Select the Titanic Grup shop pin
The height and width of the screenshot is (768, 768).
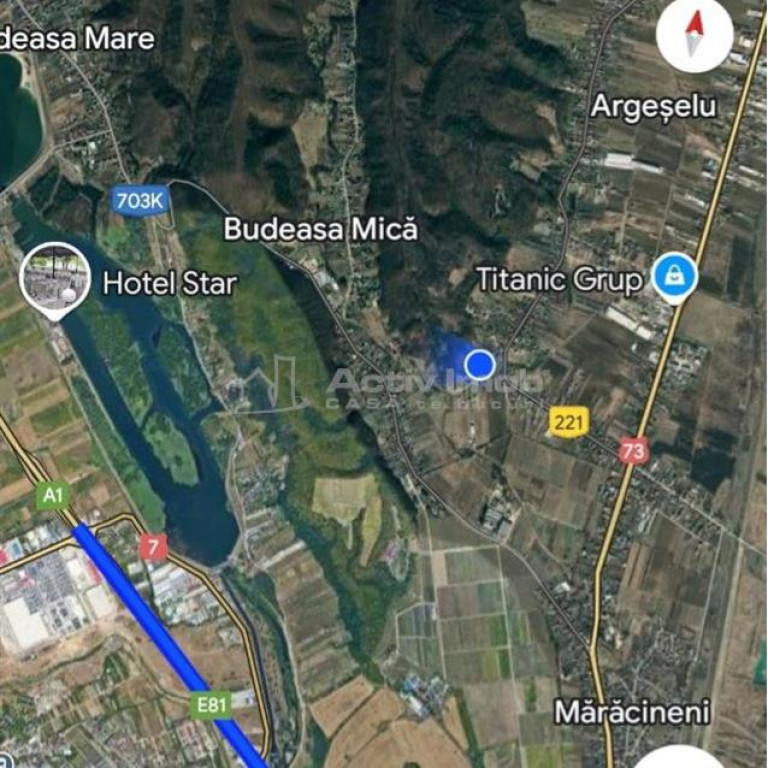tap(675, 278)
